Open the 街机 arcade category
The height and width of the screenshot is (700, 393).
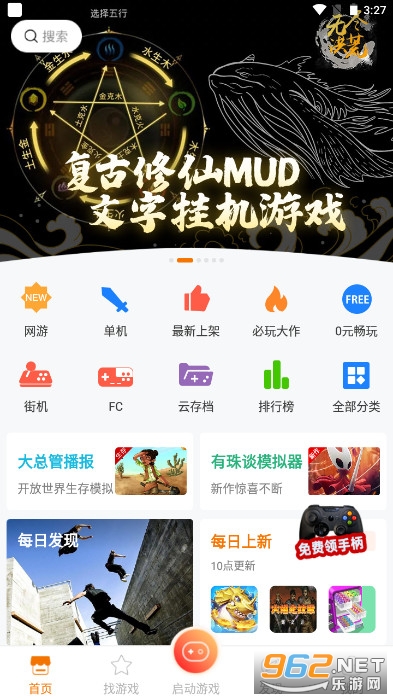[36, 386]
